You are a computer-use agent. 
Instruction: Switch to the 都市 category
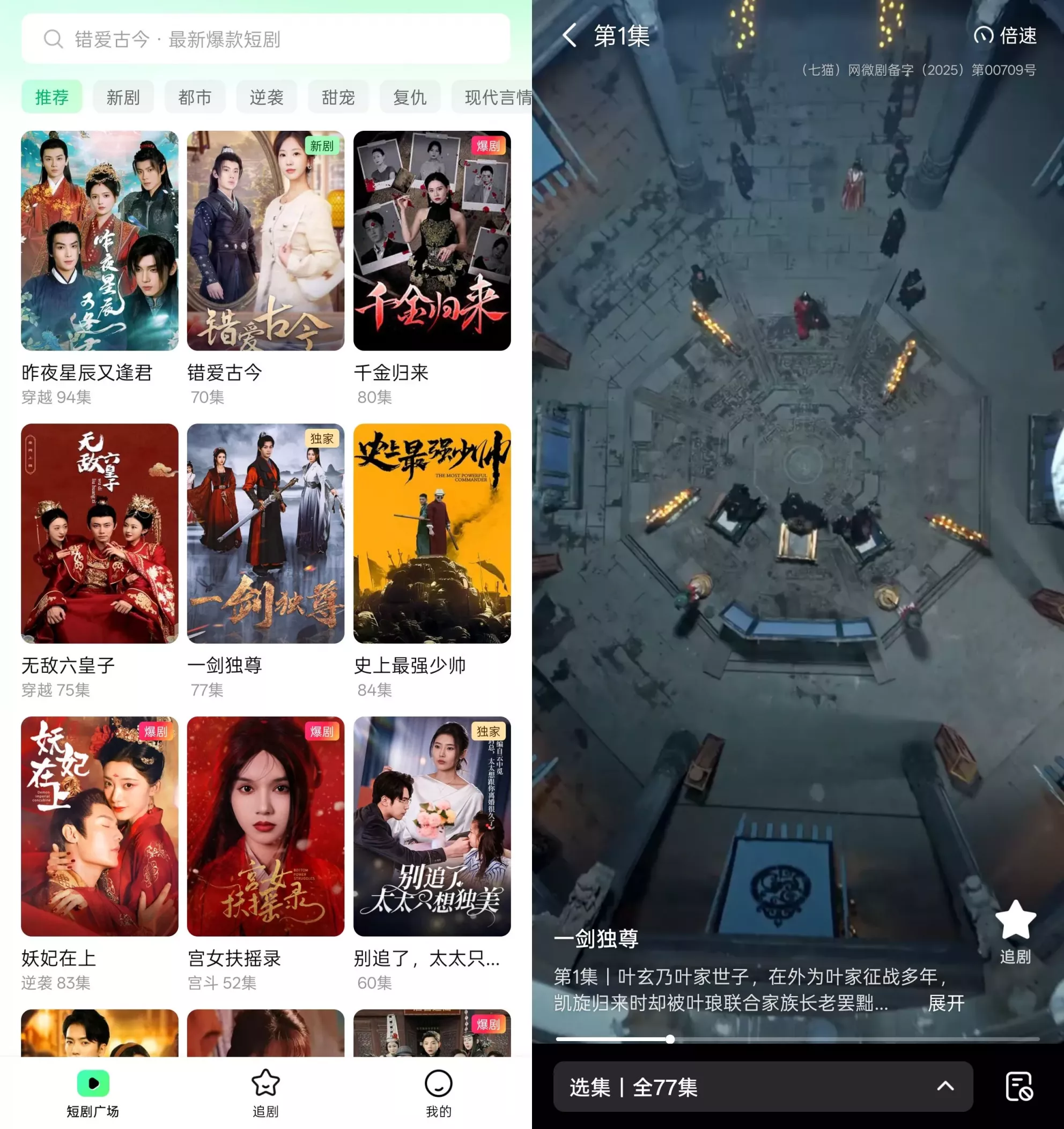[x=194, y=97]
